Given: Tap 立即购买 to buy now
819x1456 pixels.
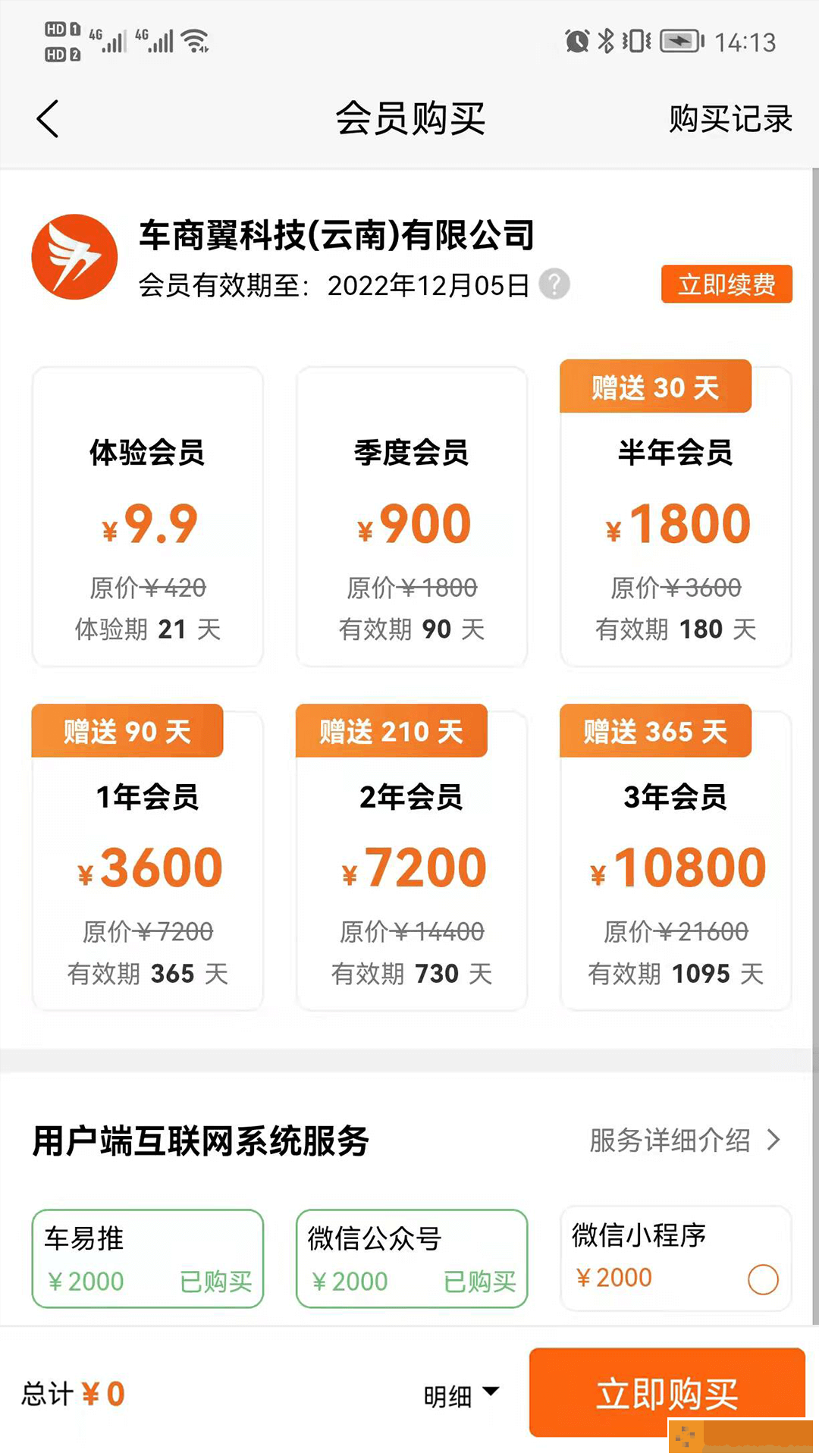Looking at the screenshot, I should click(667, 1392).
